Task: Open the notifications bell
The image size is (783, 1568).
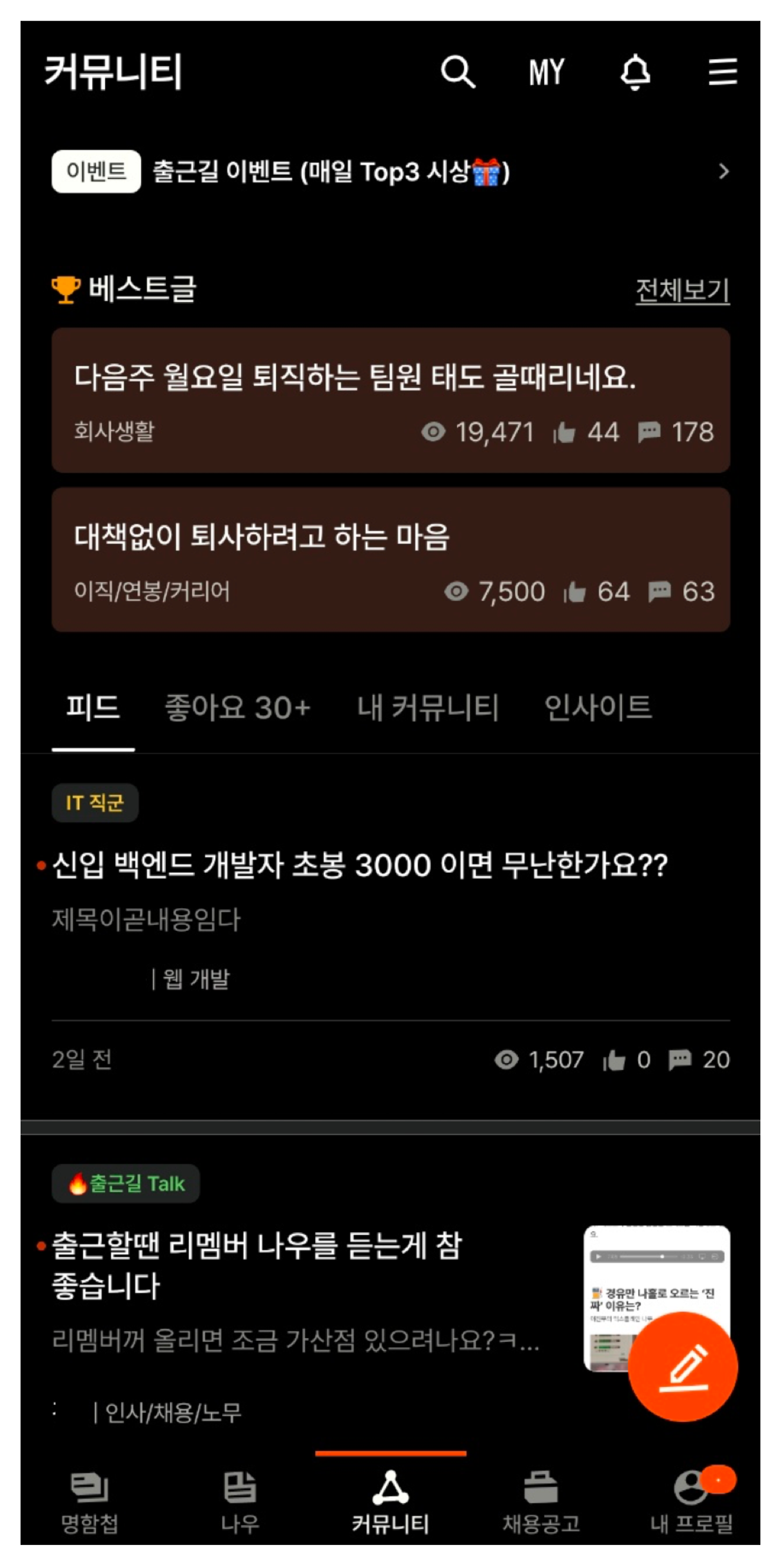Action: [635, 72]
